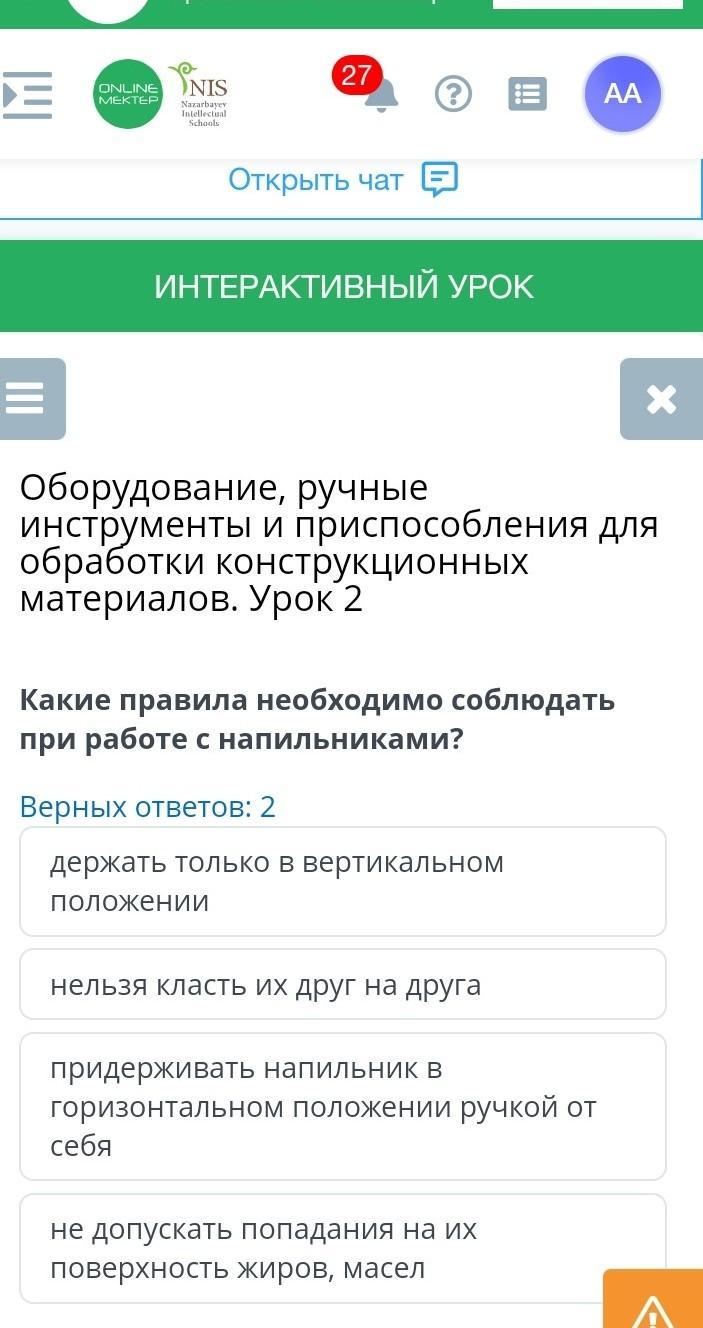Open the AA profile avatar
703x1328 pixels.
click(622, 94)
